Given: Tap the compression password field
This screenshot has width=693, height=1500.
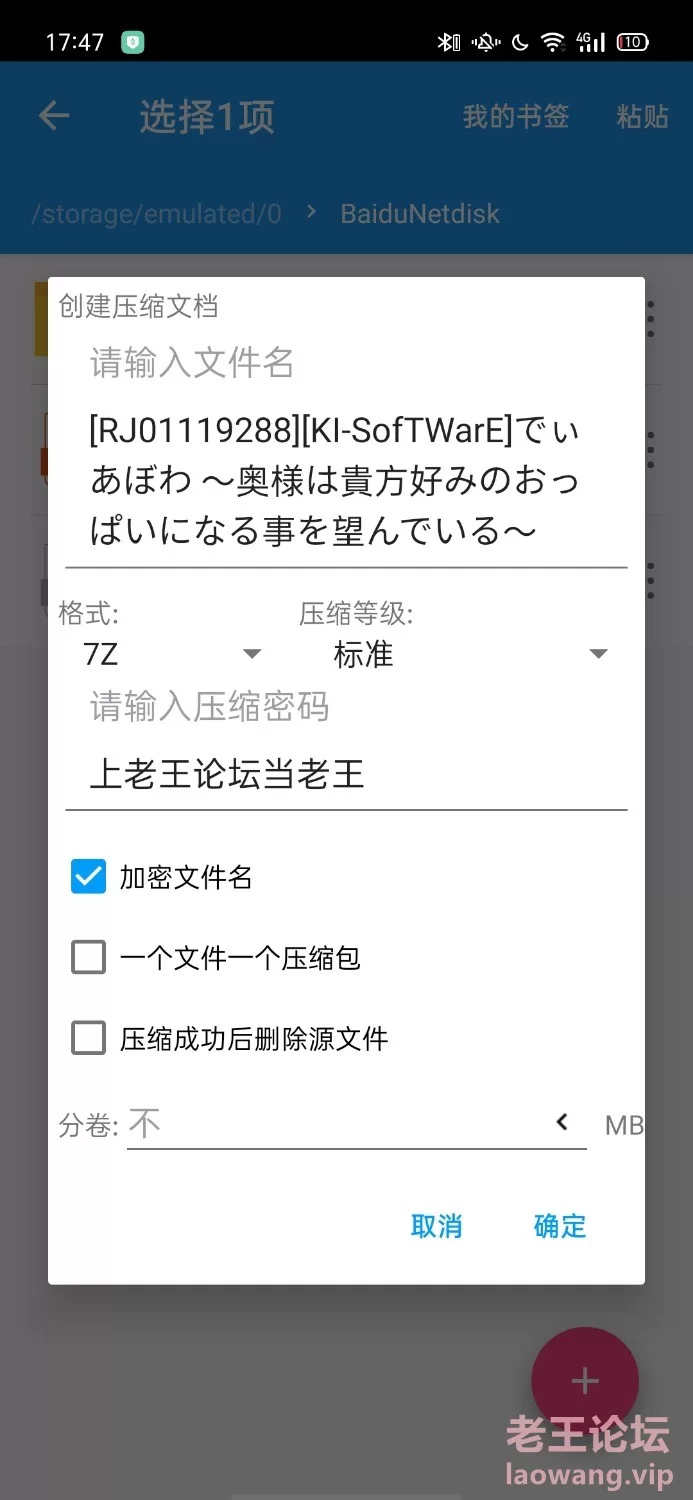Looking at the screenshot, I should click(x=346, y=773).
